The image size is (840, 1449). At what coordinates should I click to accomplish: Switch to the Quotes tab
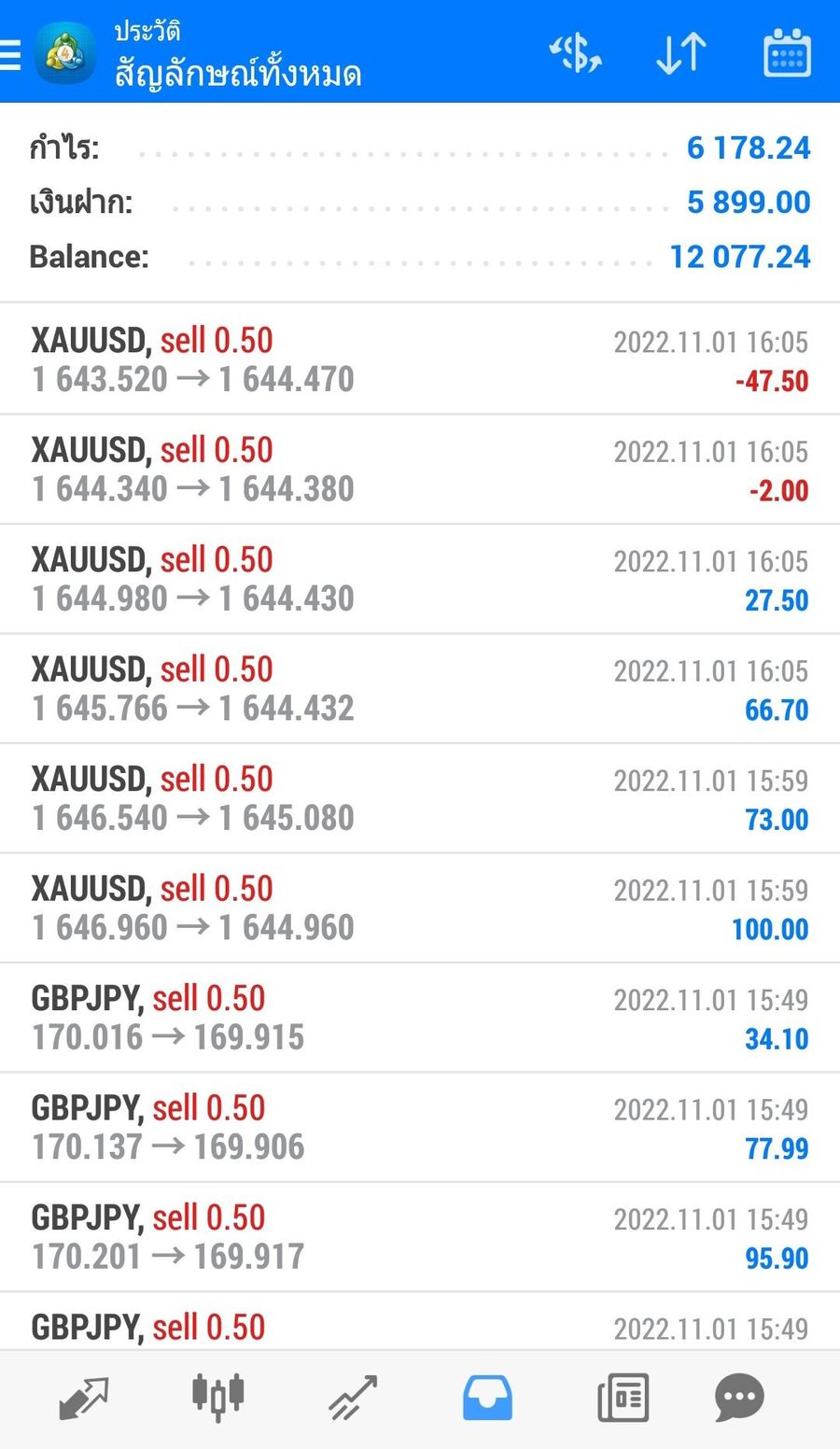[84, 1398]
